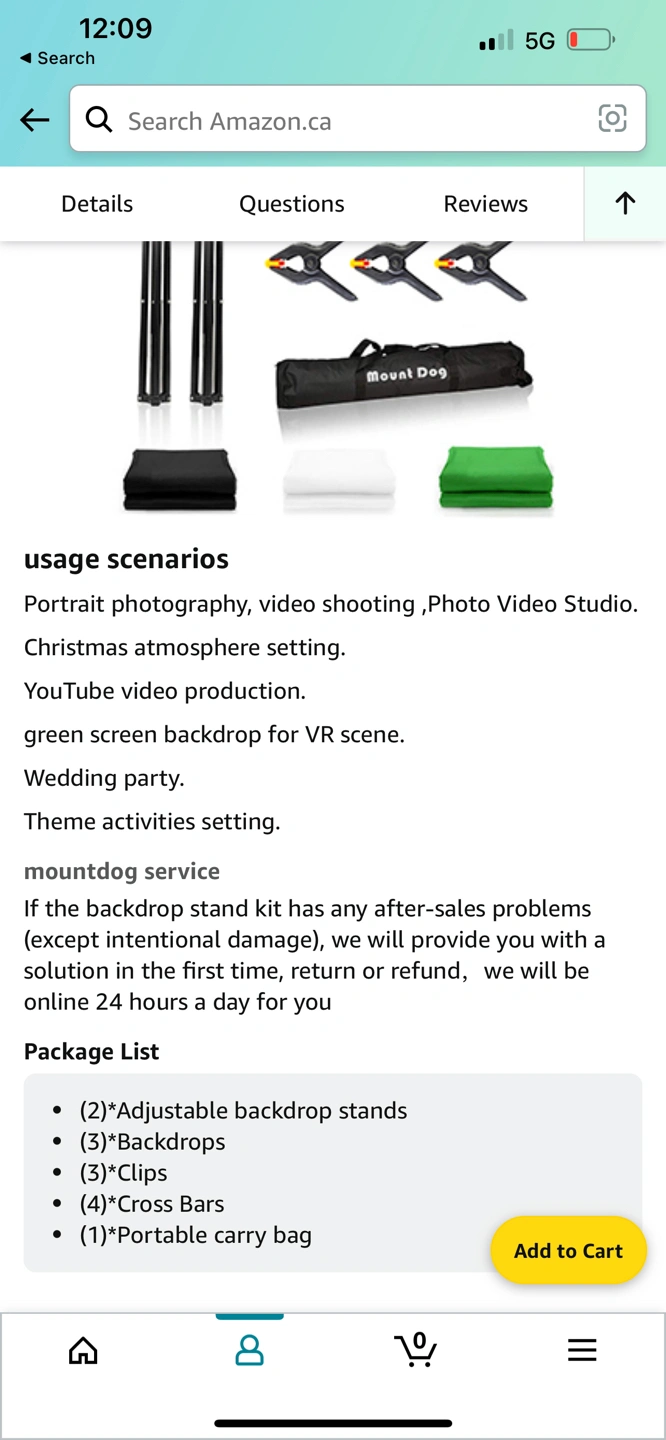The image size is (666, 1440).
Task: Jump to the Reviews section
Action: pos(485,204)
